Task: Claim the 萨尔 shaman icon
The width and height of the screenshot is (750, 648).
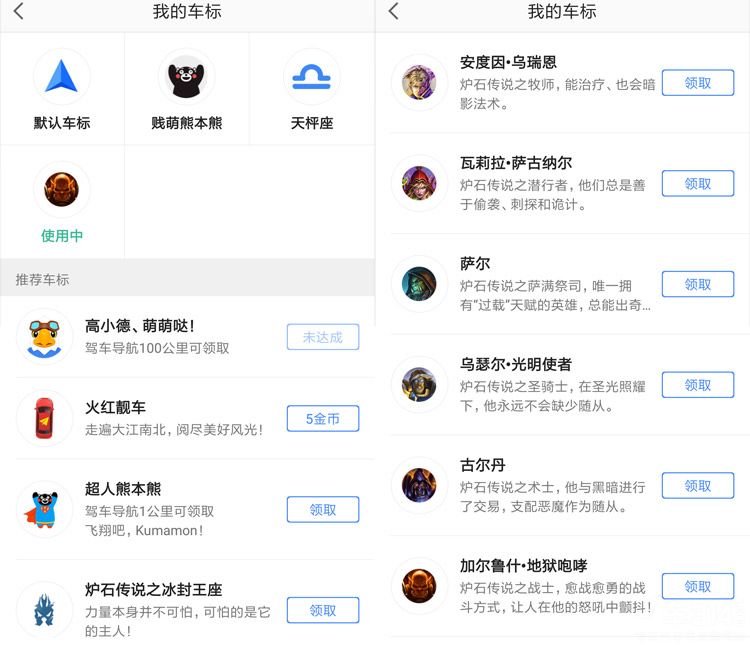Action: pos(697,284)
